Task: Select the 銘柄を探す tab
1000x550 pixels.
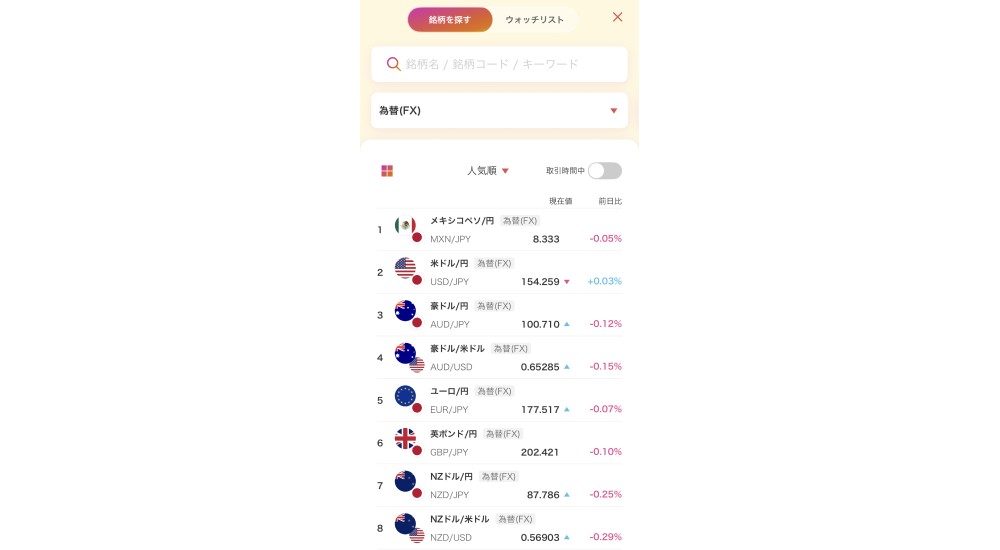Action: point(450,20)
